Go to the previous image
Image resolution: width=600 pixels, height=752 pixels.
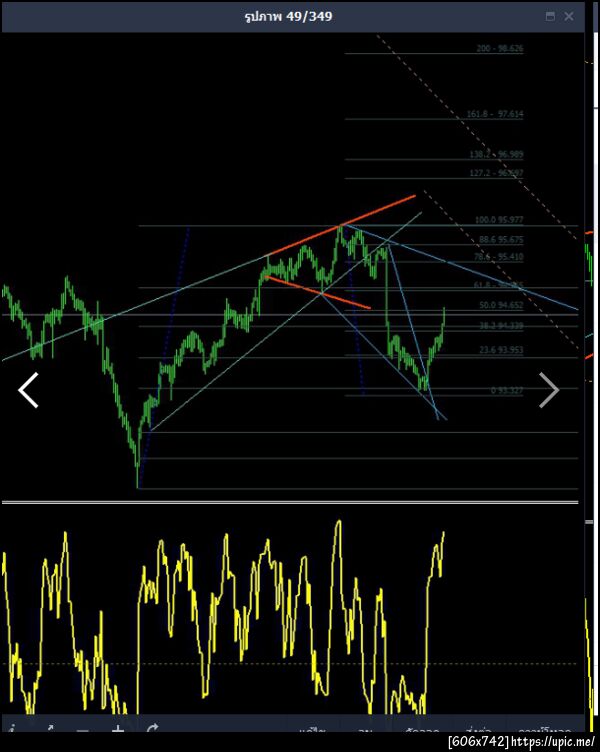point(29,390)
